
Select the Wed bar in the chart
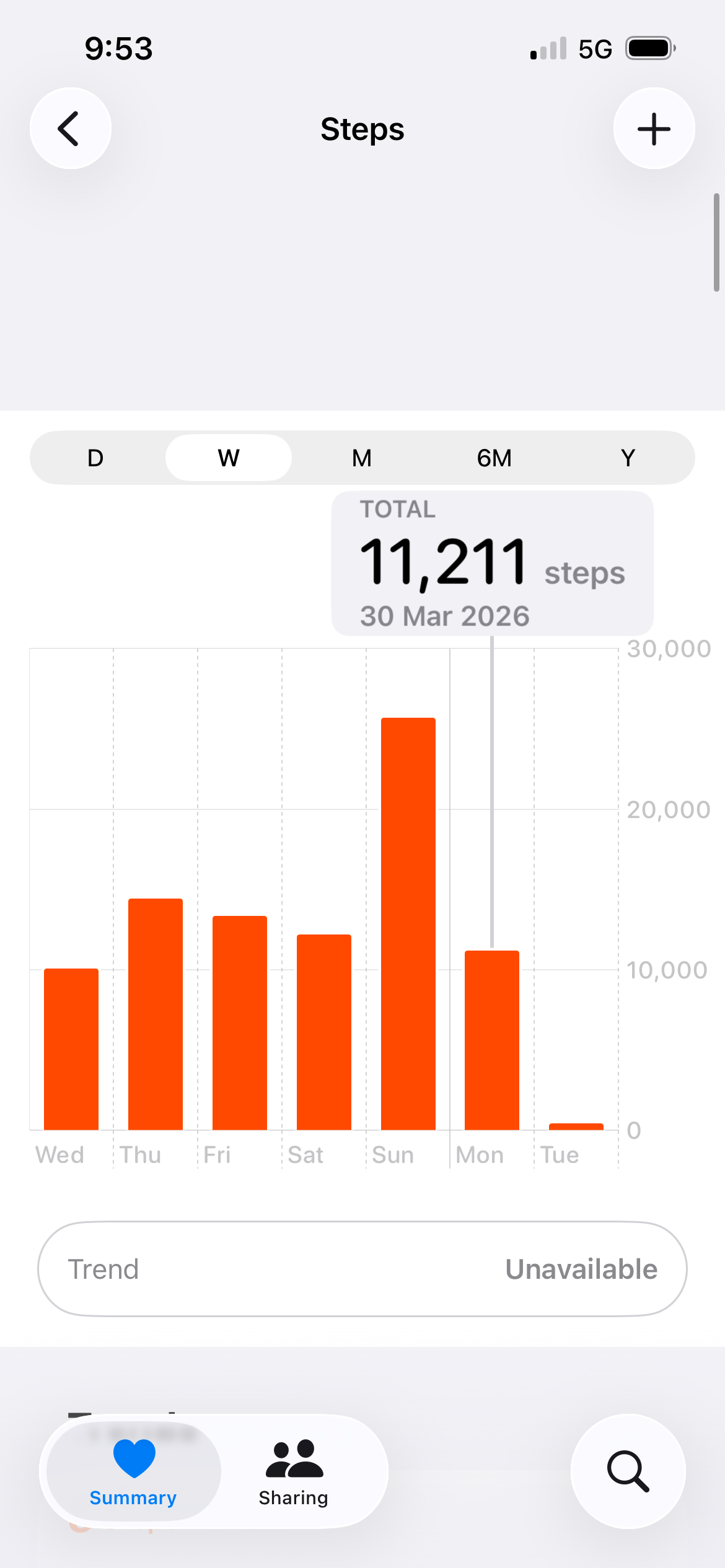click(x=71, y=1049)
